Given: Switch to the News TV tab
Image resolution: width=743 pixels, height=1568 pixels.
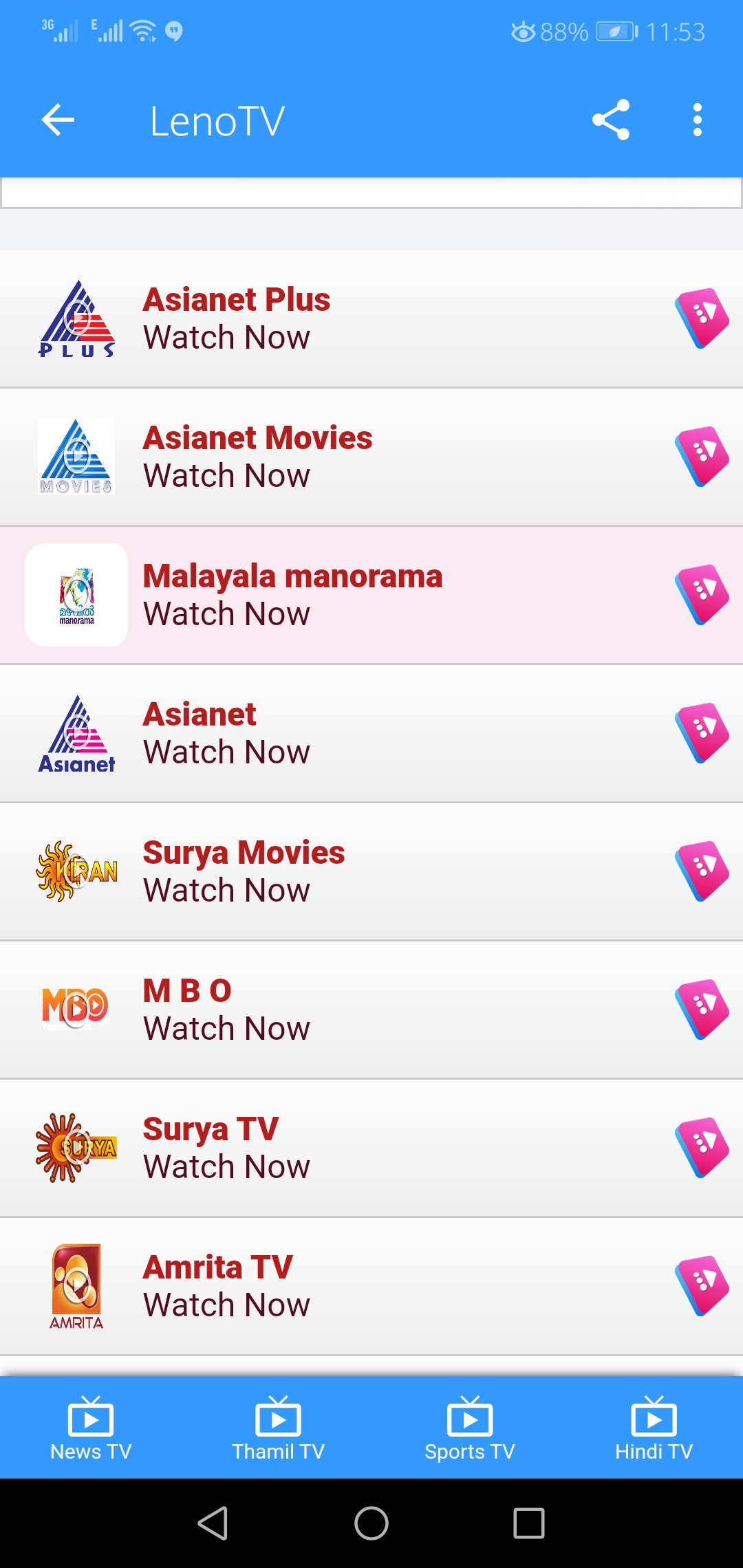Looking at the screenshot, I should coord(91,1428).
